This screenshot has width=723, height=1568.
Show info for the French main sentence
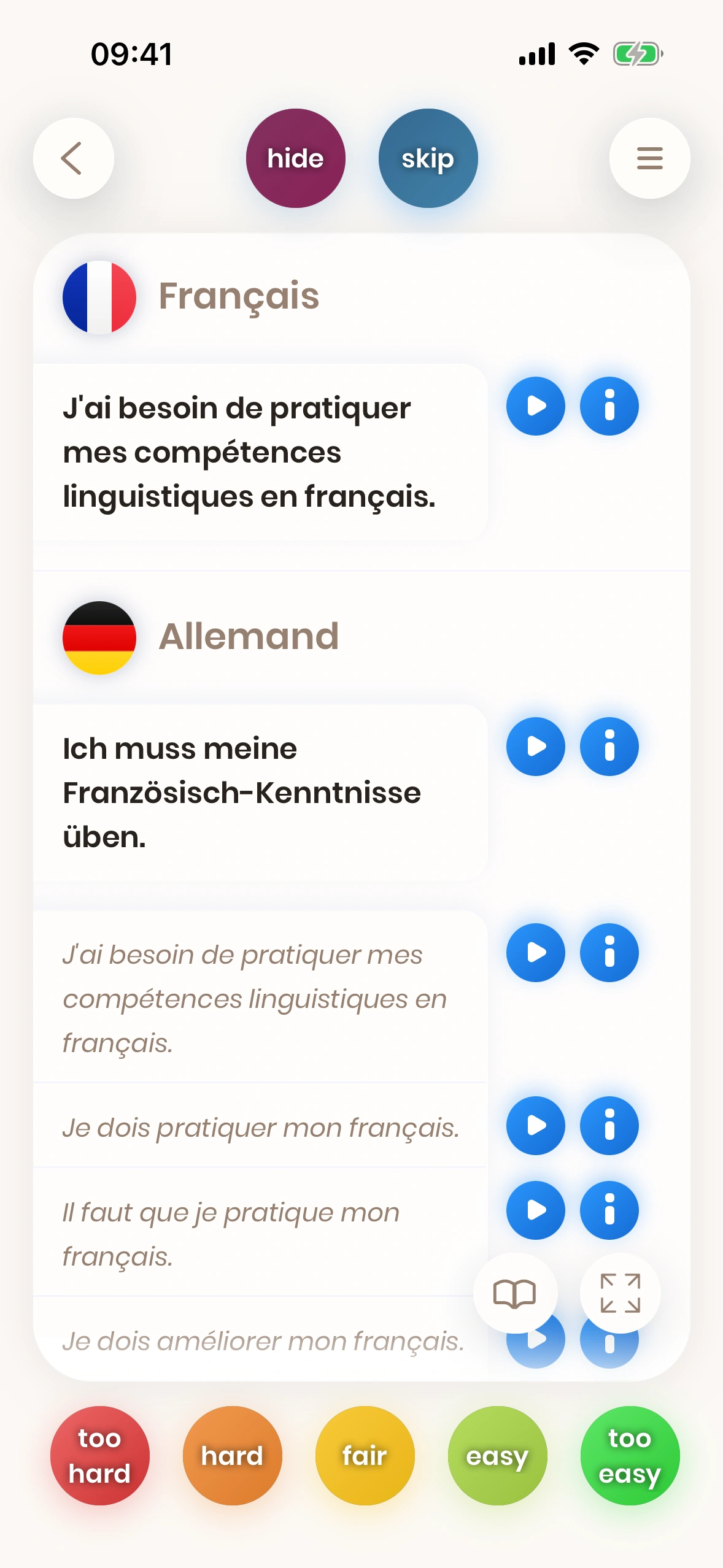tap(609, 406)
